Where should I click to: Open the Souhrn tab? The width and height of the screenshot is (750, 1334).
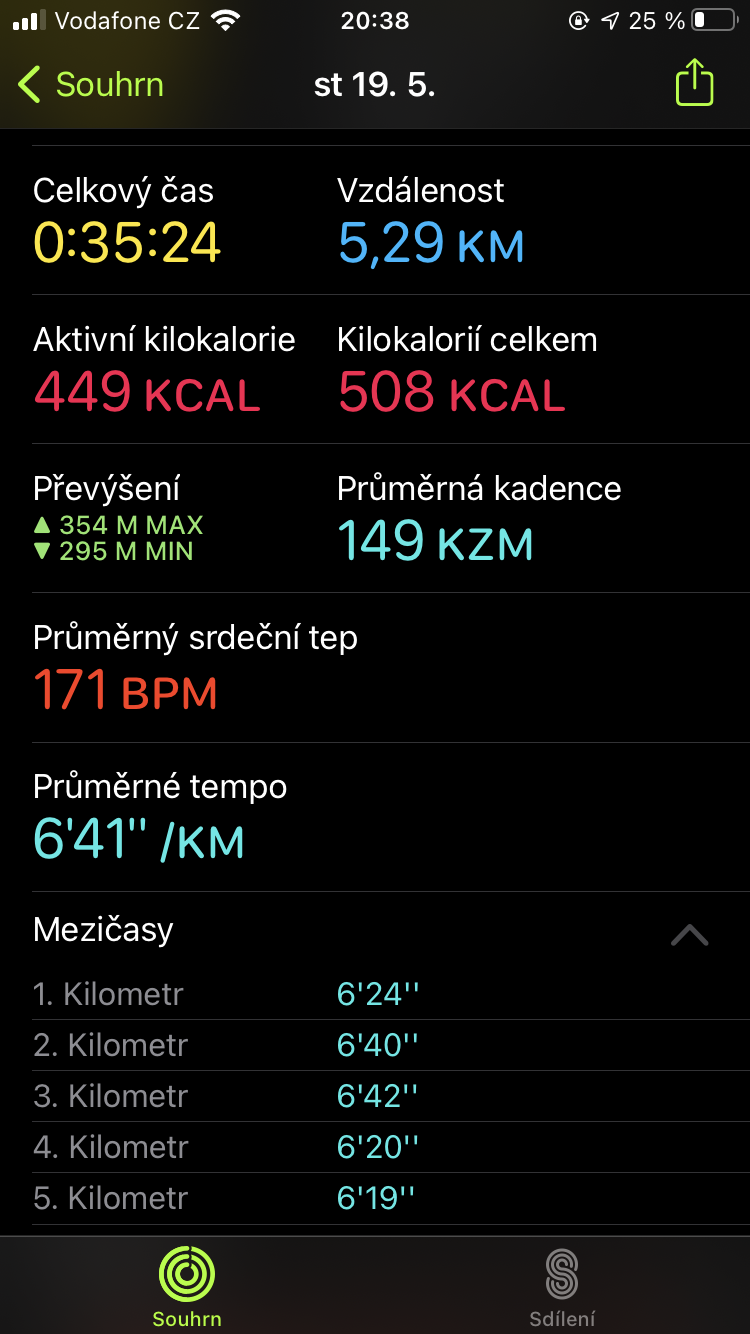(x=187, y=1287)
